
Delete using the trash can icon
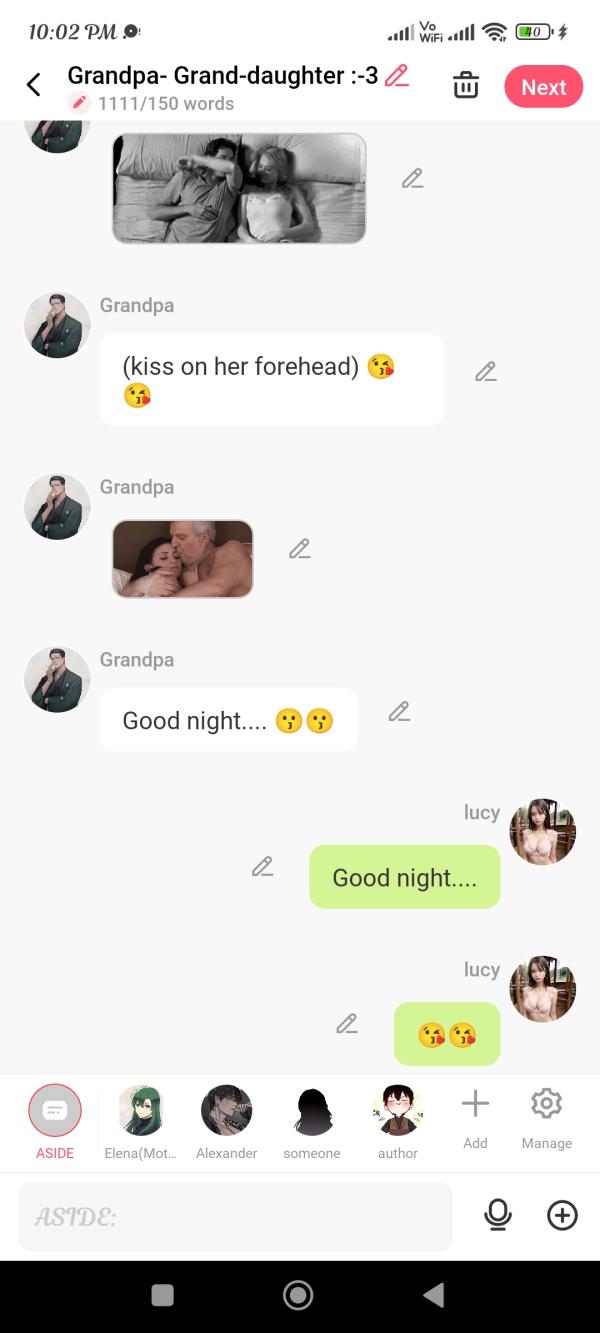[x=466, y=86]
